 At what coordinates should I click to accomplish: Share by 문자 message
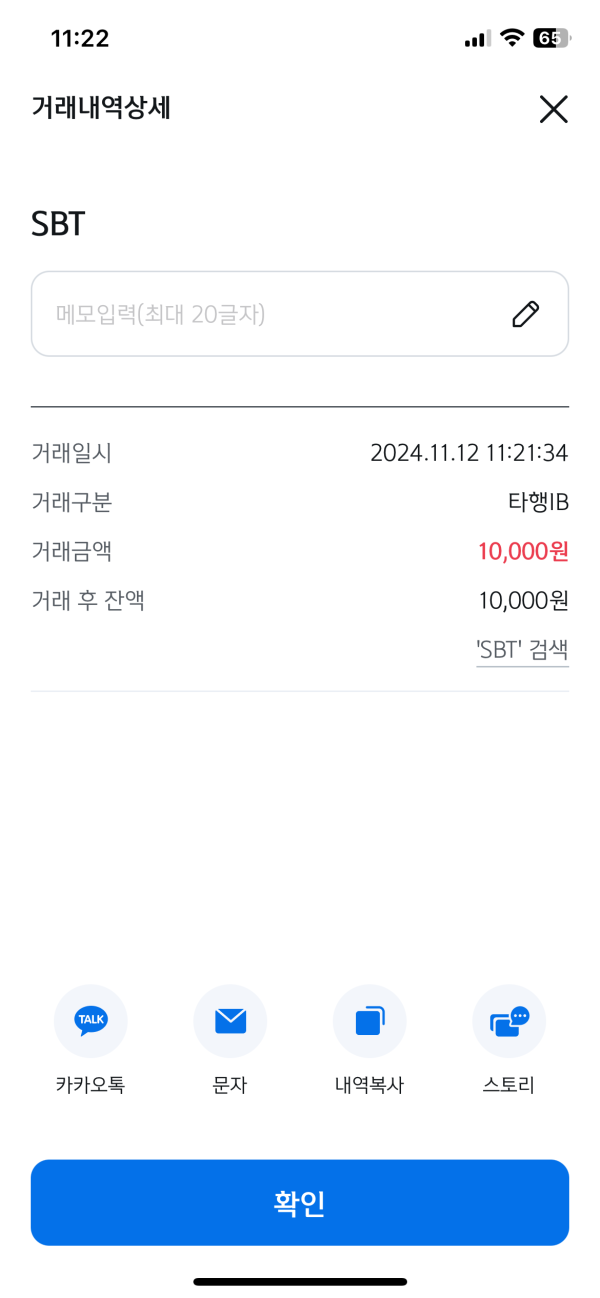(230, 1021)
